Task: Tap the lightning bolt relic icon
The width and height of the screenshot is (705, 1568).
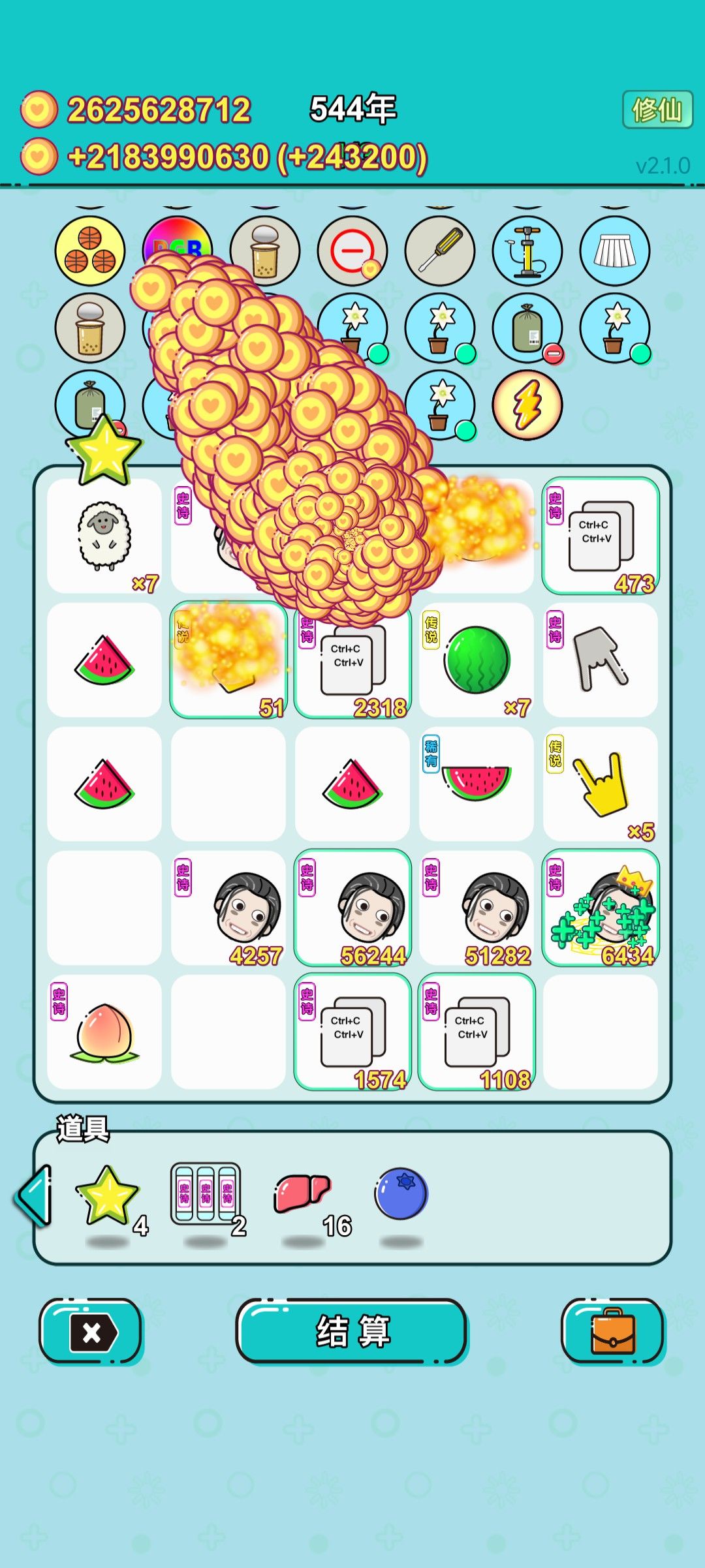Action: click(527, 405)
